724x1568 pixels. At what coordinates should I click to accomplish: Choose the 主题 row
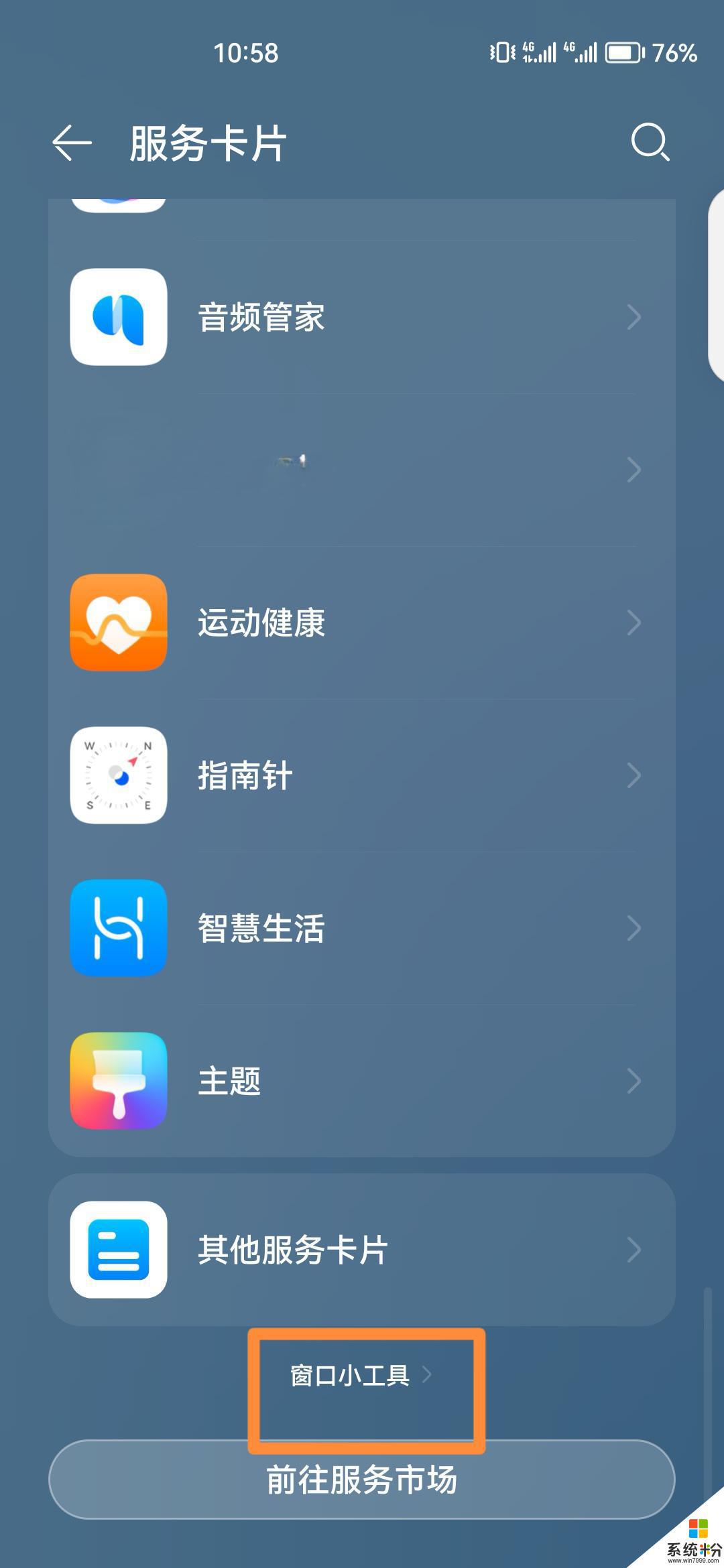click(362, 1081)
